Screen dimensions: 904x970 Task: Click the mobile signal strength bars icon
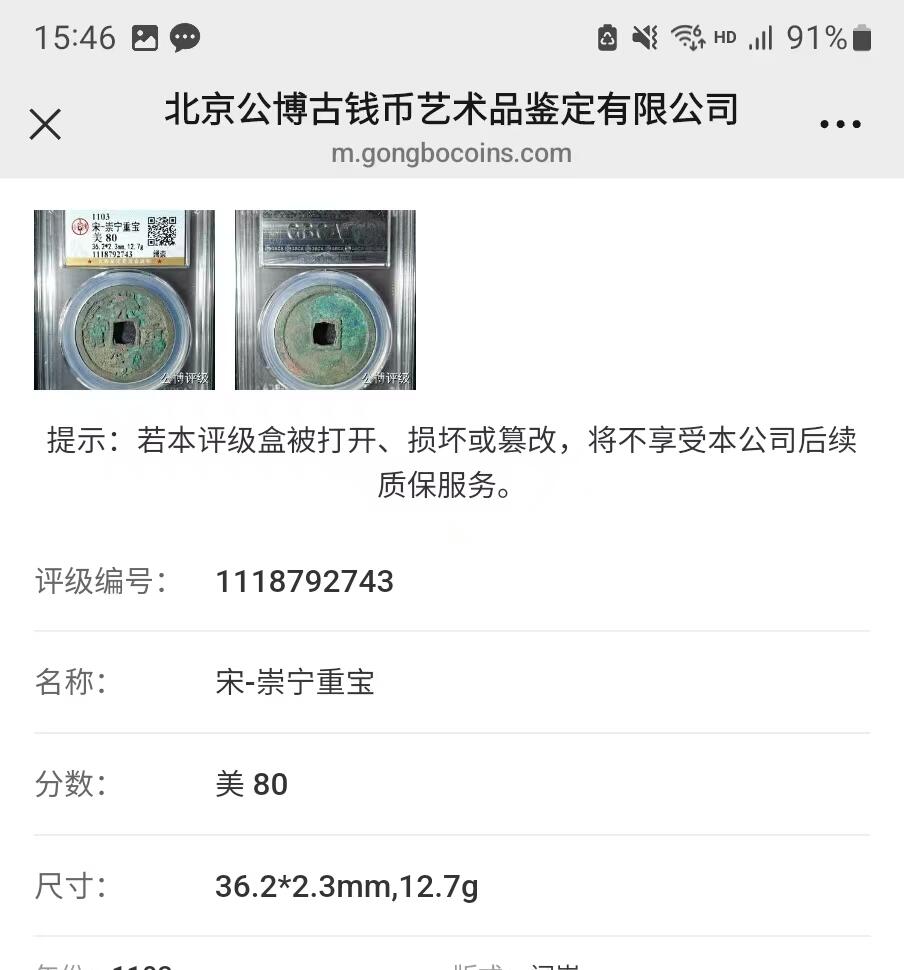[761, 38]
